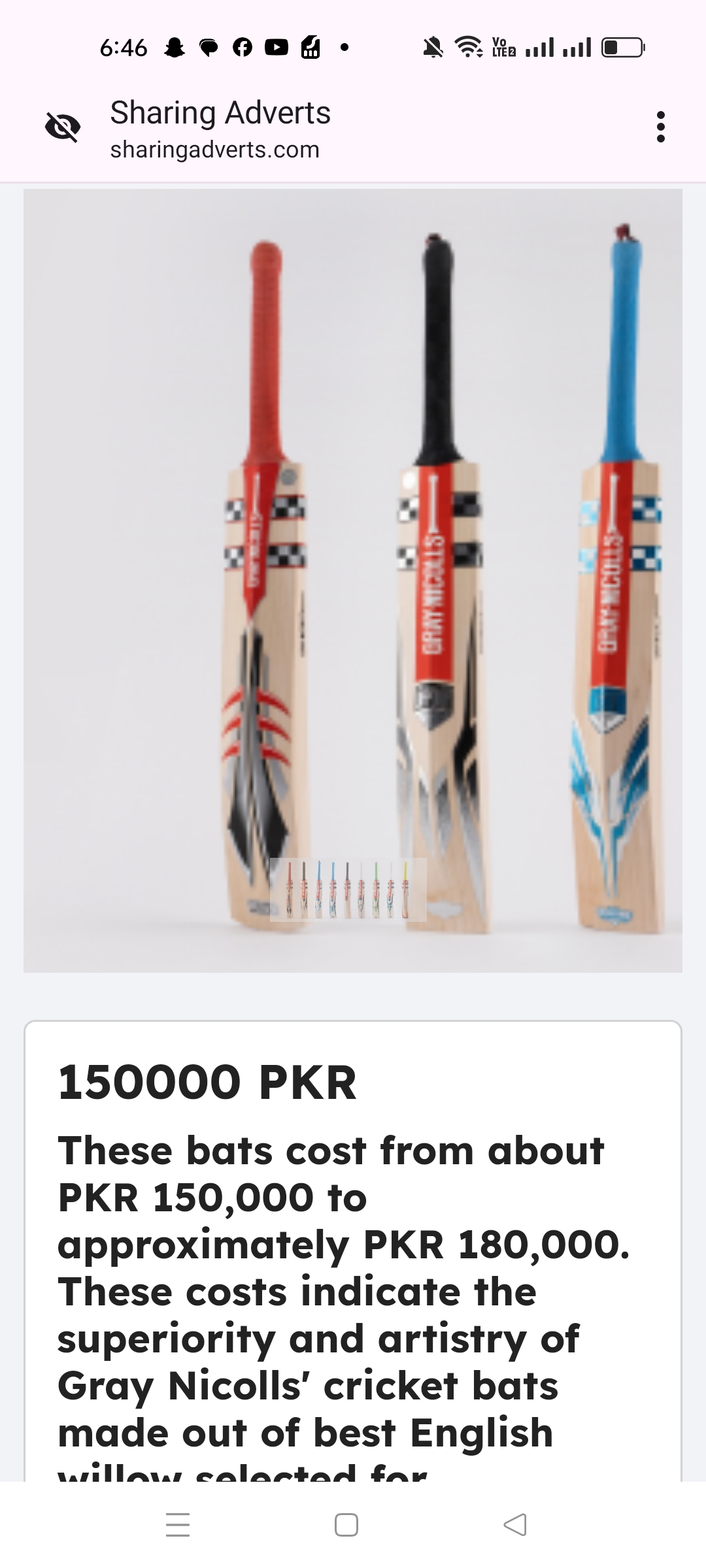Open the browser overflow menu
This screenshot has width=706, height=1568.
point(660,127)
